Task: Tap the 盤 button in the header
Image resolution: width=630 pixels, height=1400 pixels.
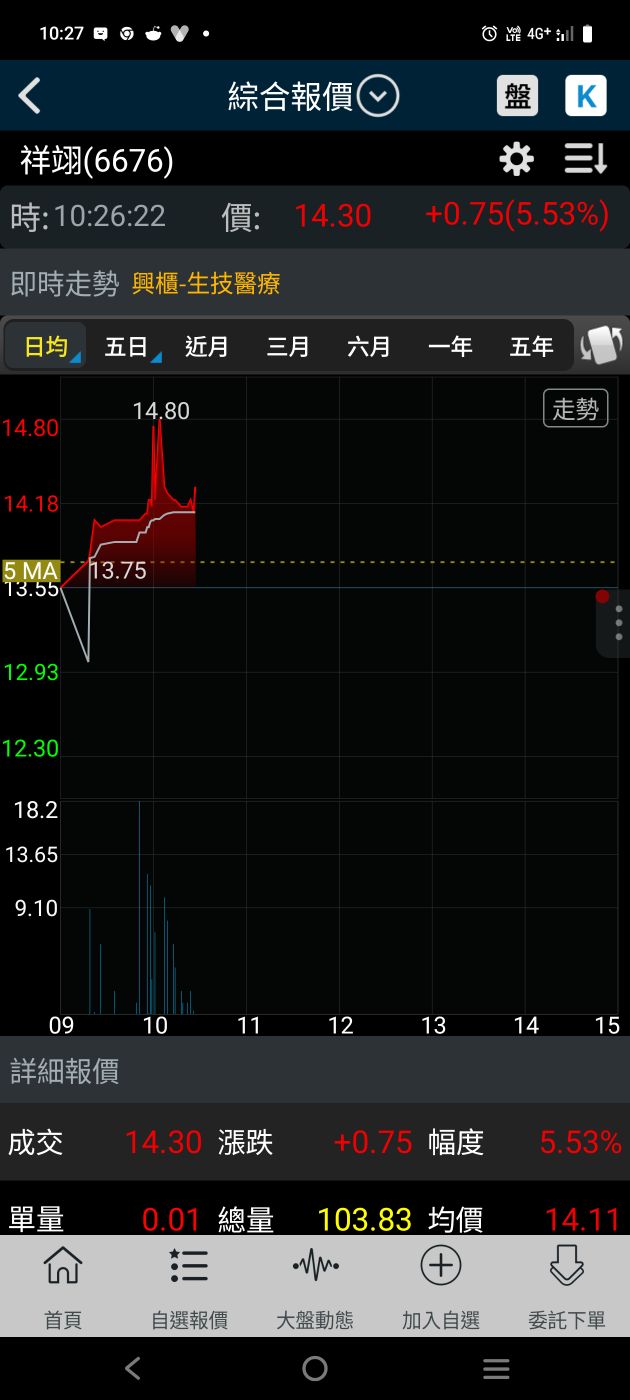Action: (x=517, y=96)
